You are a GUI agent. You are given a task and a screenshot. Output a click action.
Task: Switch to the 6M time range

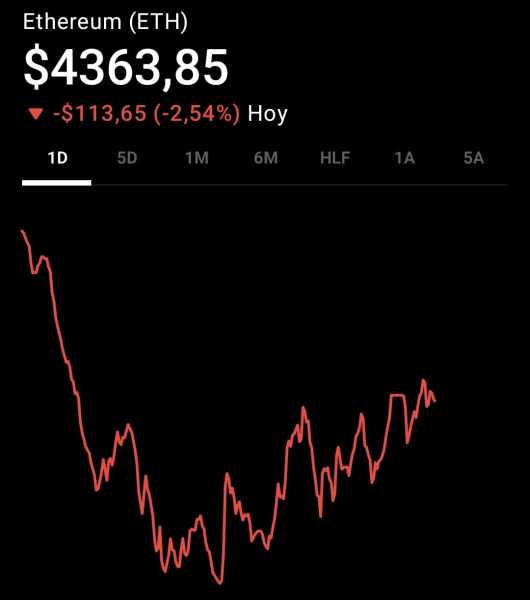(266, 158)
